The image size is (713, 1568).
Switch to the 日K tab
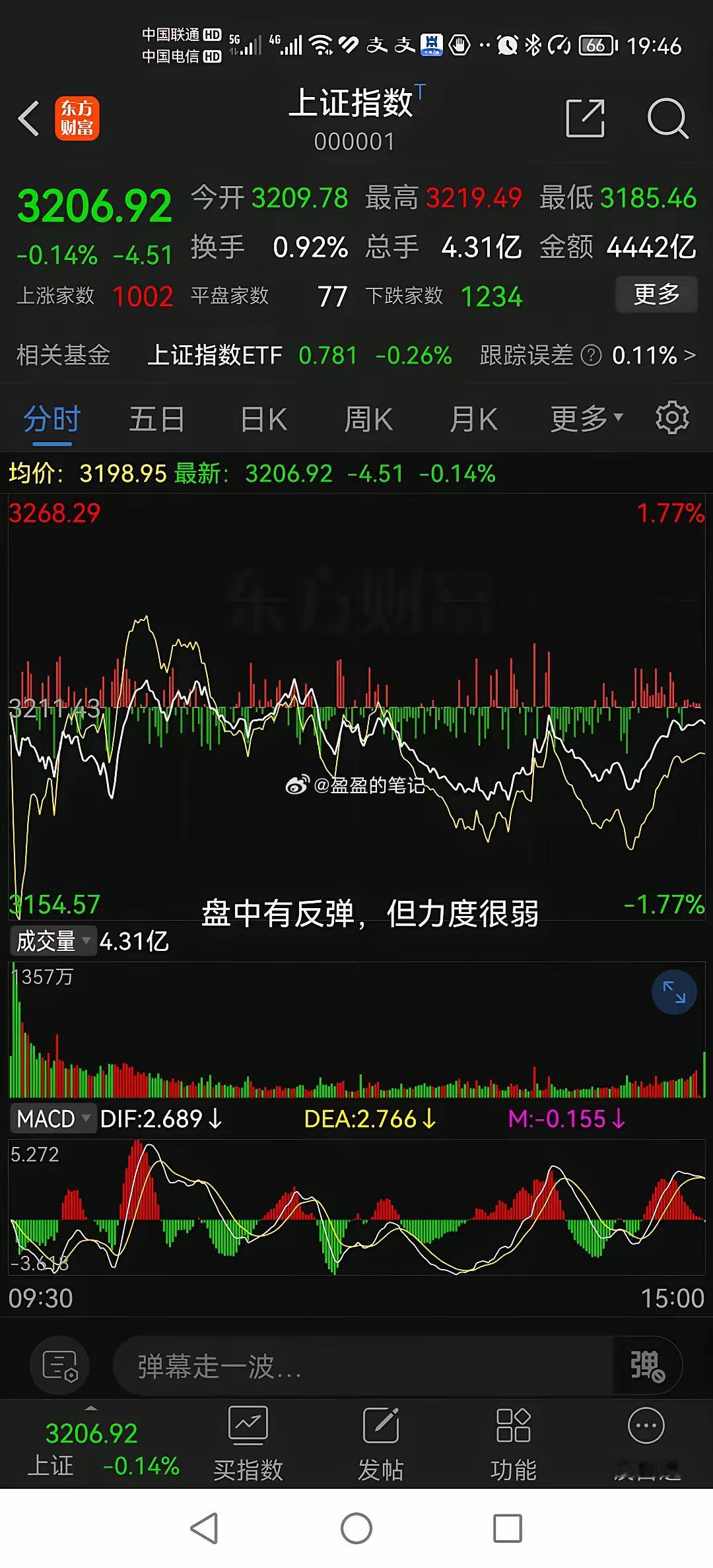tap(263, 417)
